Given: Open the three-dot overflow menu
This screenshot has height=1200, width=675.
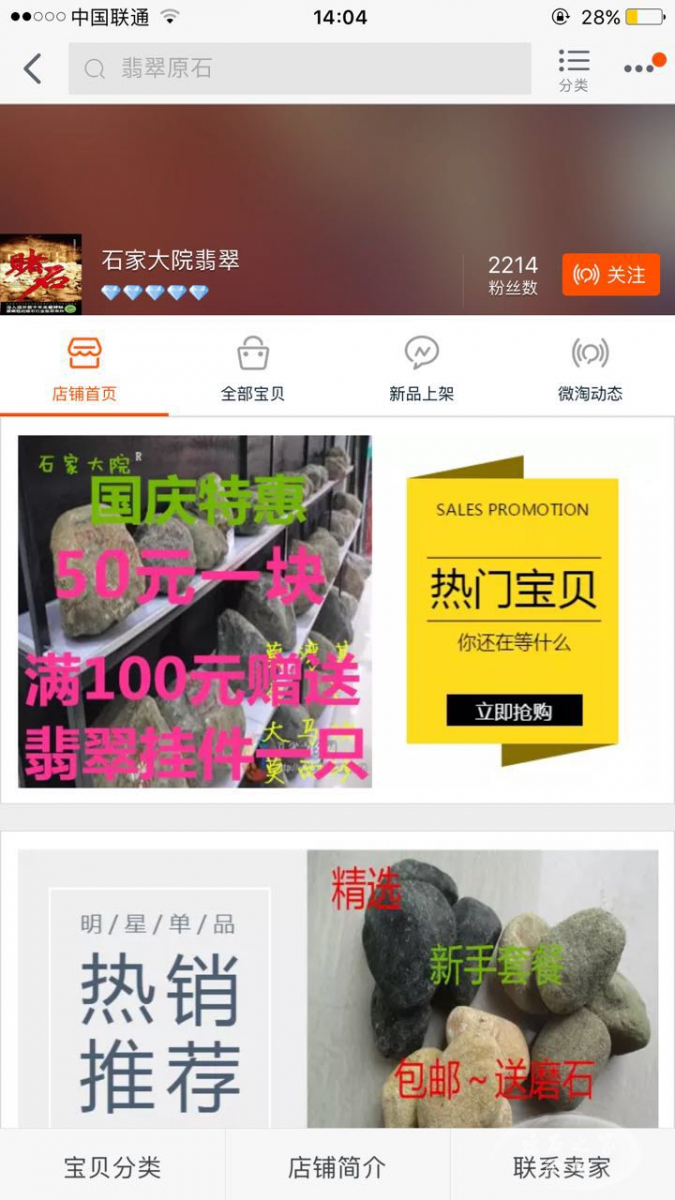Looking at the screenshot, I should (638, 68).
